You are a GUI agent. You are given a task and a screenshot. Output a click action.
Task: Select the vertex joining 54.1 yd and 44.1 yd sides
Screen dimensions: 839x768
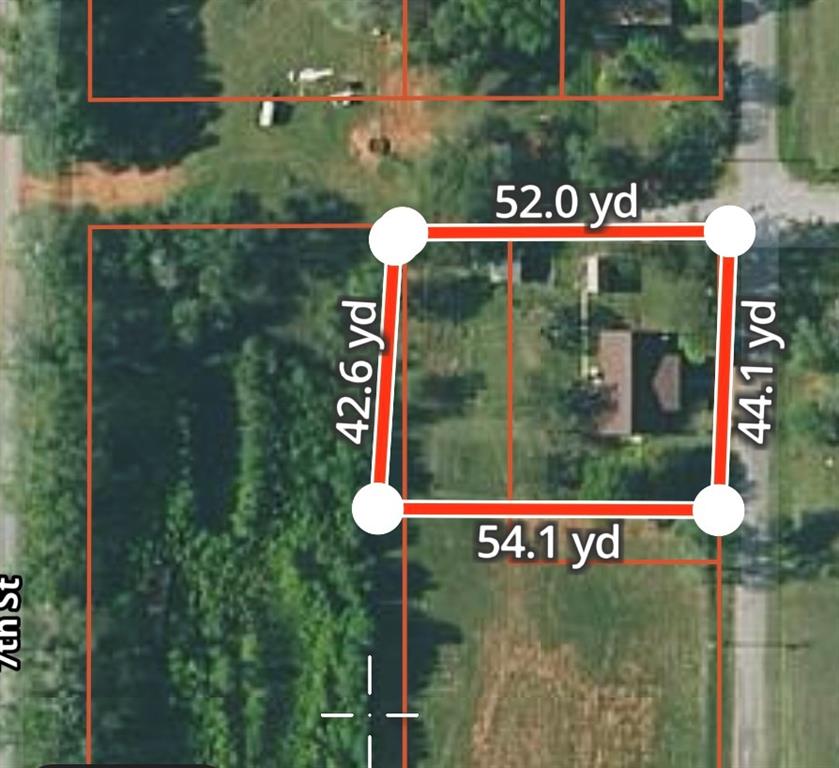point(718,510)
